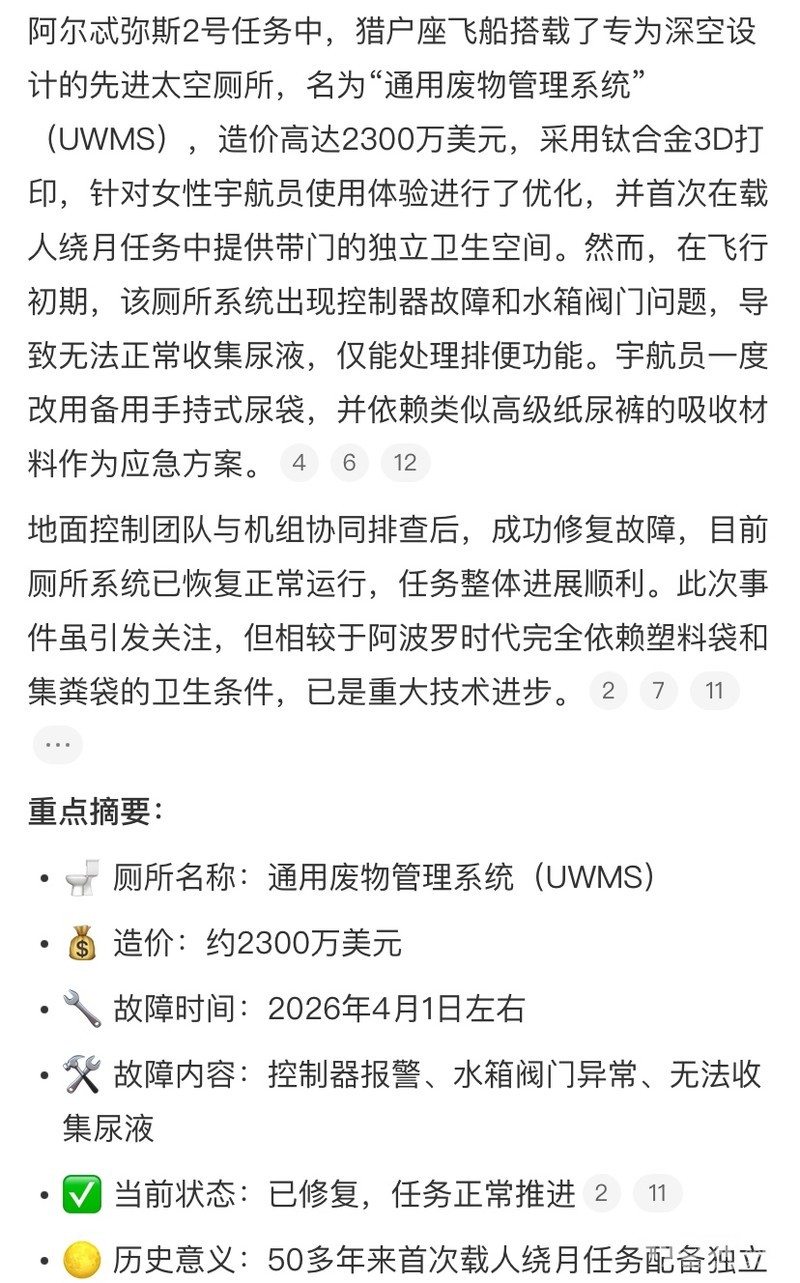The width and height of the screenshot is (800, 1283).
Task: Open citation 4 after the first paragraph
Action: point(299,463)
